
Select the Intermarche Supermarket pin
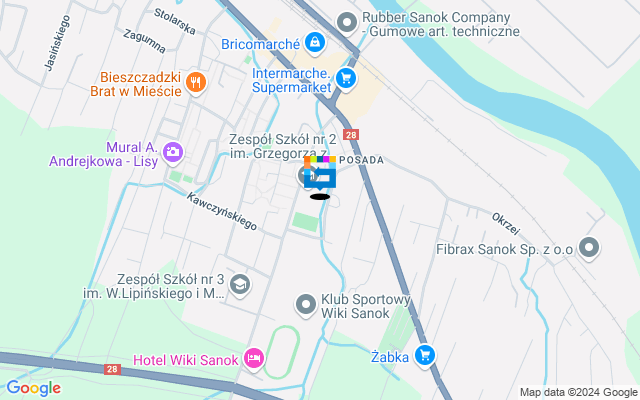tap(347, 78)
